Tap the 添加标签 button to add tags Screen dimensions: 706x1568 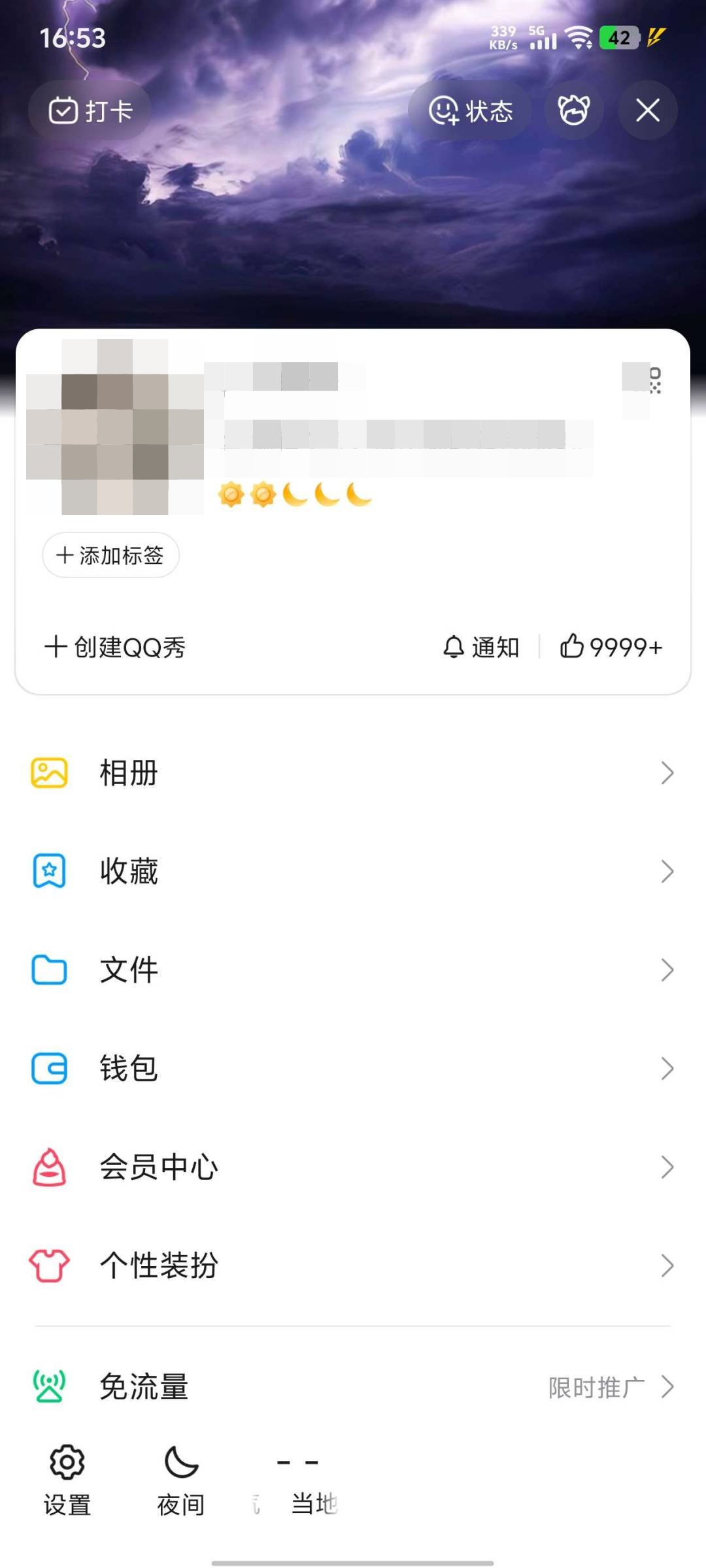pos(110,555)
